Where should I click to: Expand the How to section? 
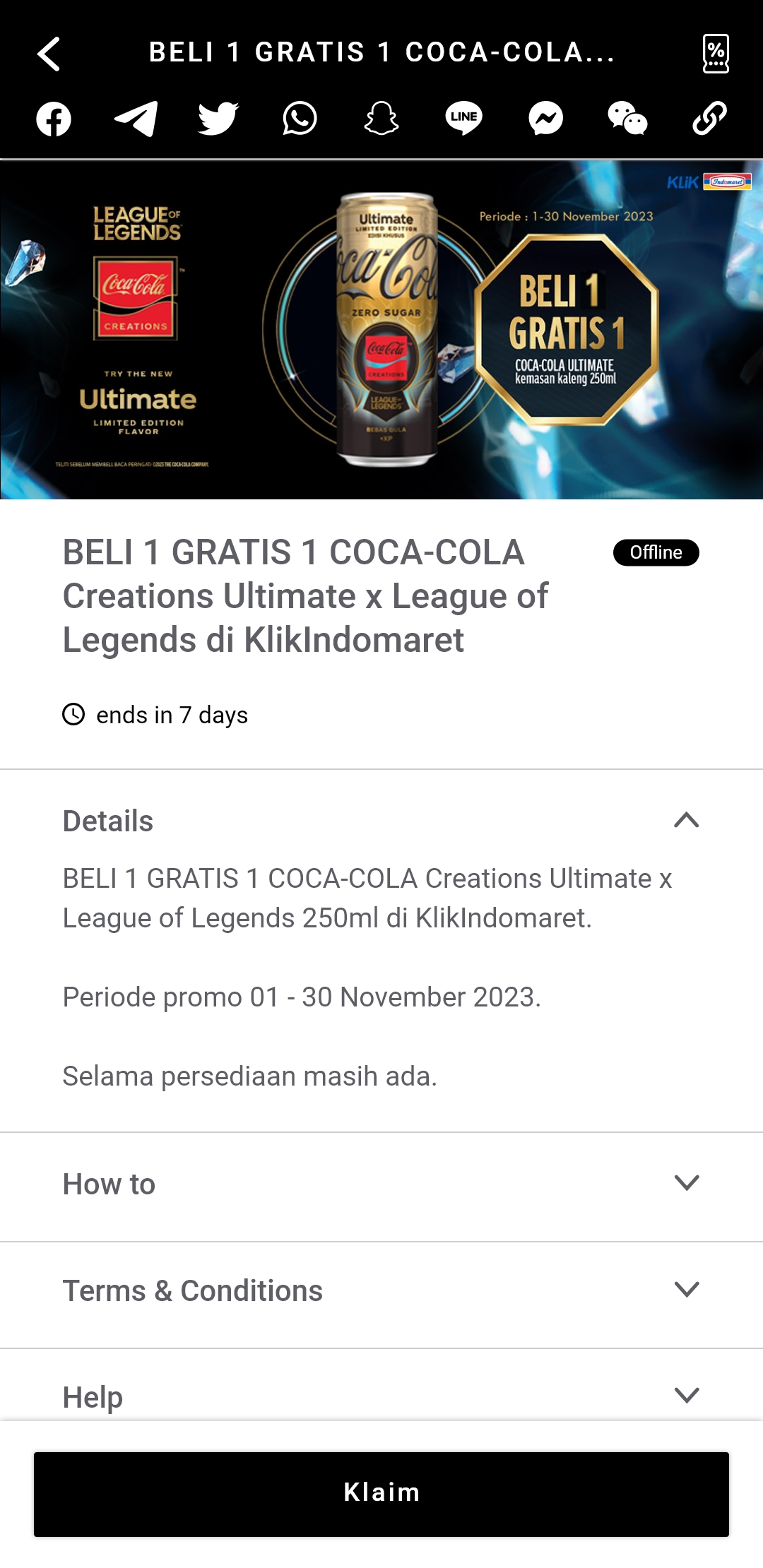coord(381,1184)
